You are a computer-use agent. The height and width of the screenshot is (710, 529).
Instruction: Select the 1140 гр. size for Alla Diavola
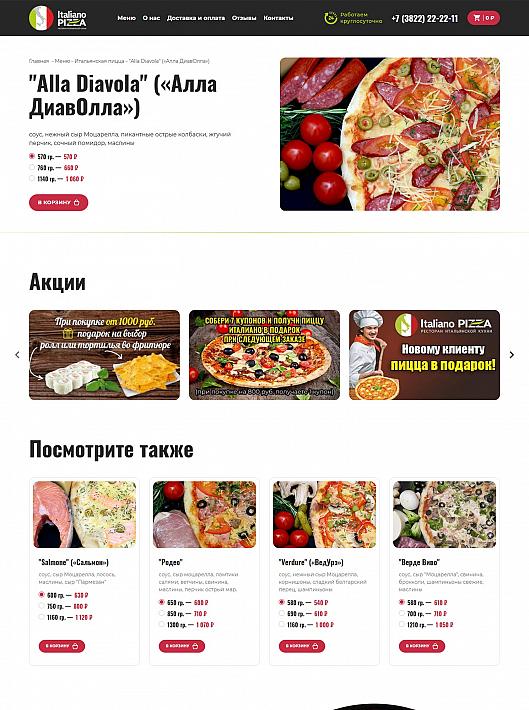tap(32, 178)
